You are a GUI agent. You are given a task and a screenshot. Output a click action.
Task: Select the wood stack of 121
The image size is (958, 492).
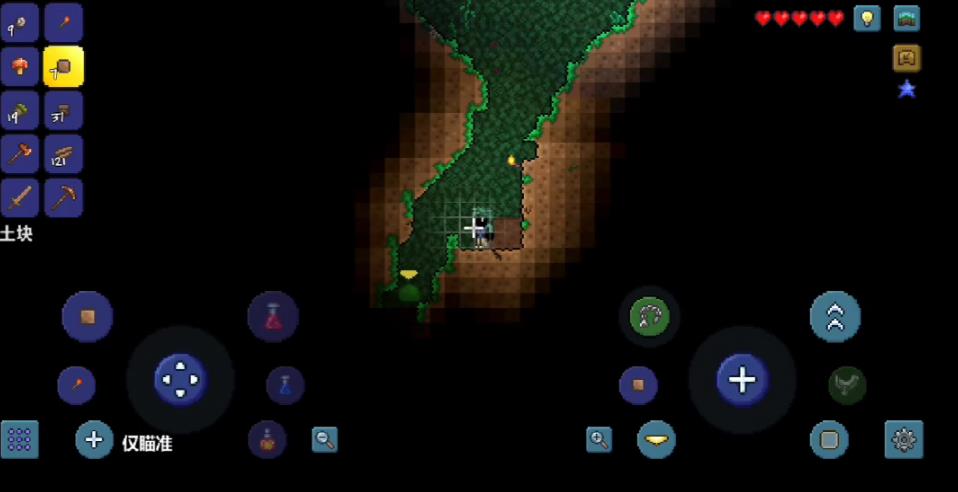coord(63,154)
